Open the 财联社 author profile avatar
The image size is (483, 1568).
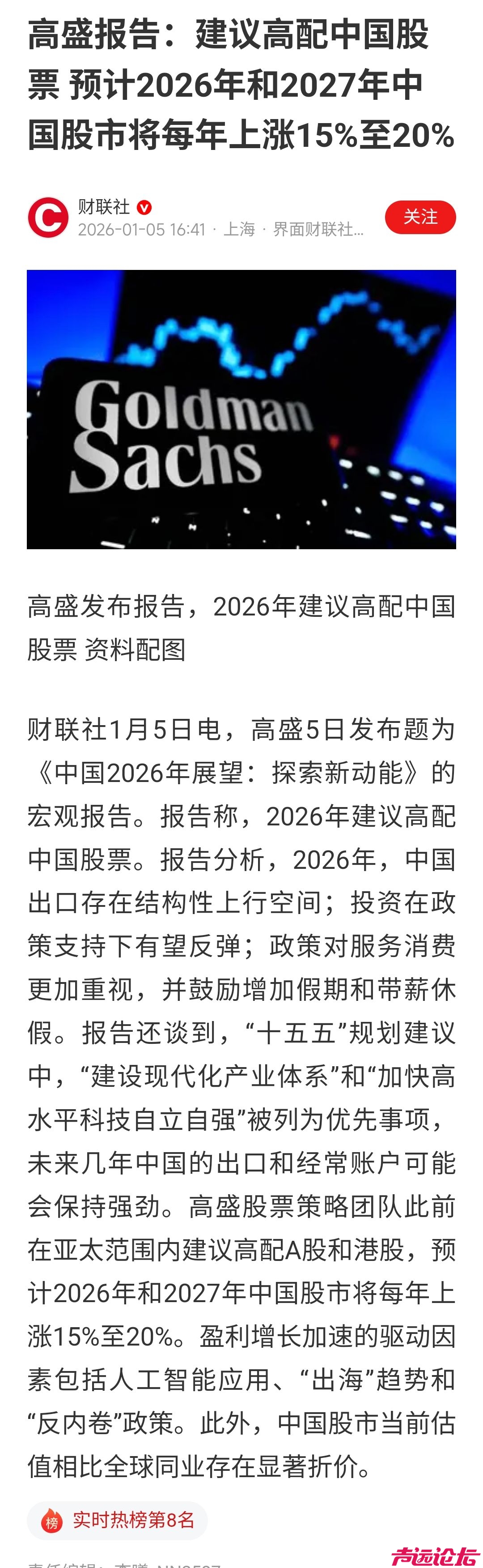[48, 217]
